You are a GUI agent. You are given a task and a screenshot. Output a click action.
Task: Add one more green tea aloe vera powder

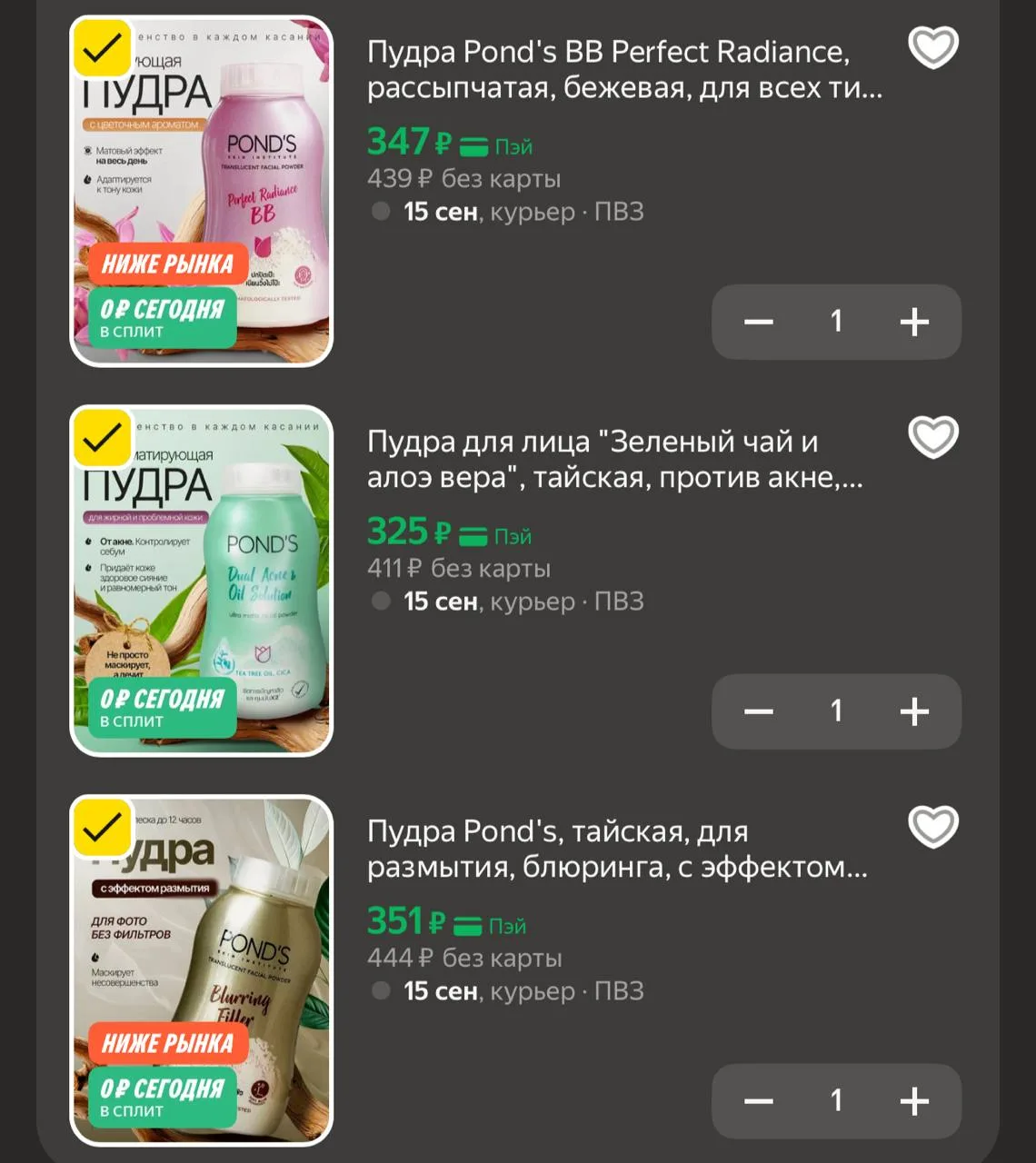[x=914, y=711]
